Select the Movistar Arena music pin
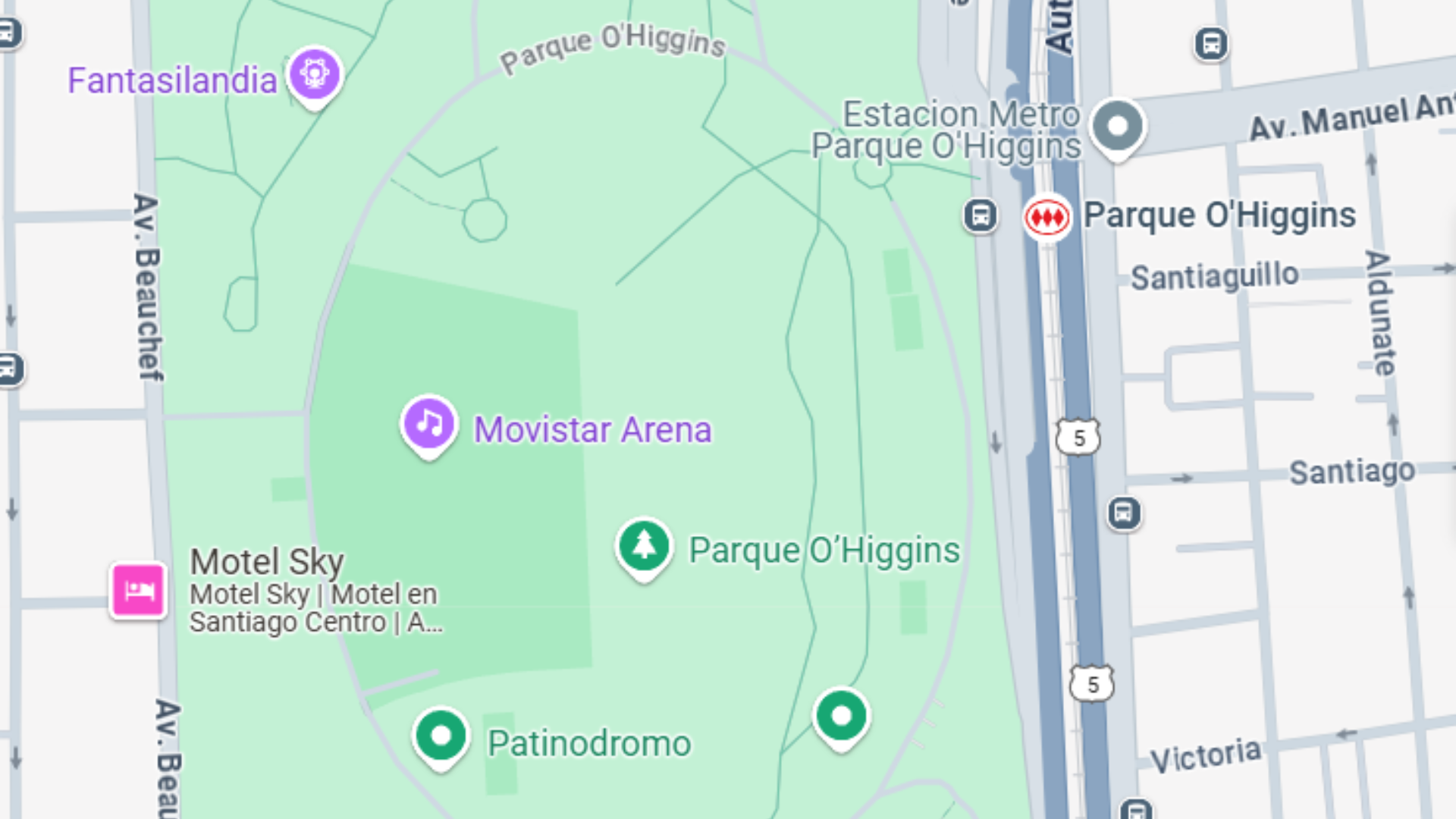Image resolution: width=1456 pixels, height=819 pixels. pos(428,424)
